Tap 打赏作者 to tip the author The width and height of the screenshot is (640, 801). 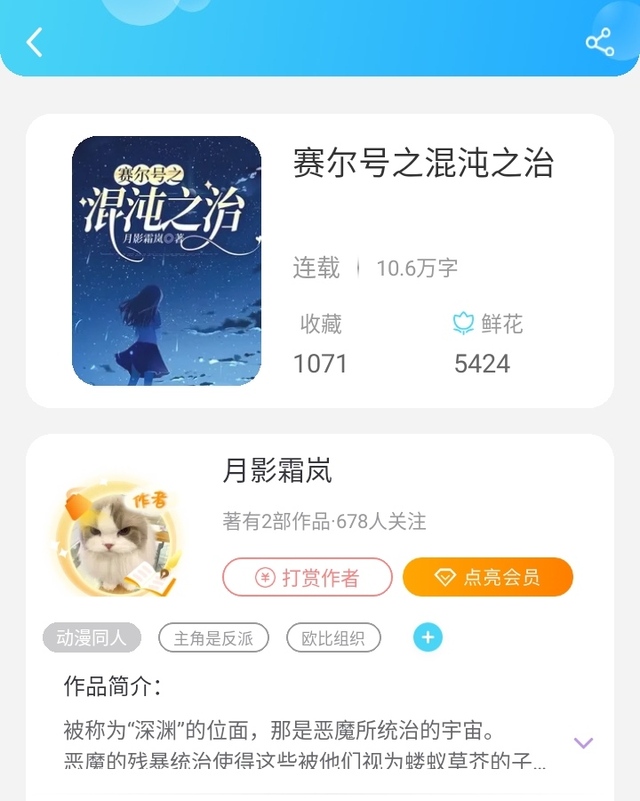point(307,577)
